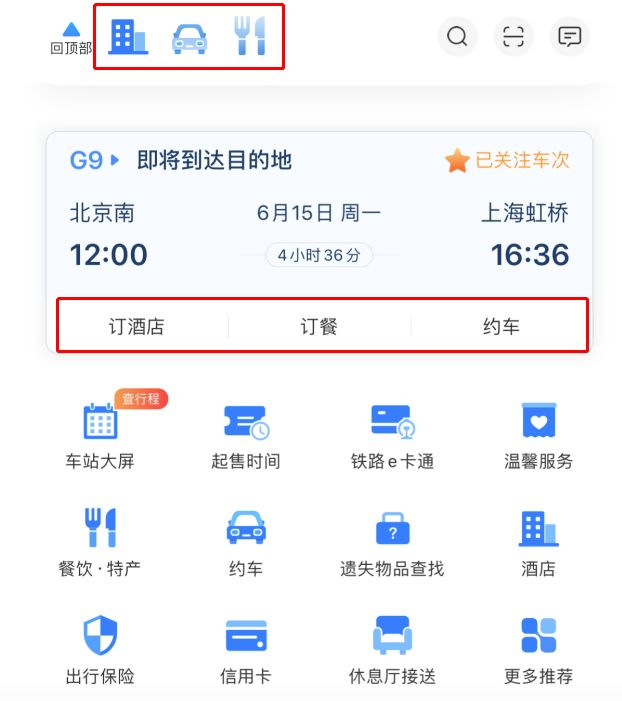Open 起售时间

coord(246,435)
